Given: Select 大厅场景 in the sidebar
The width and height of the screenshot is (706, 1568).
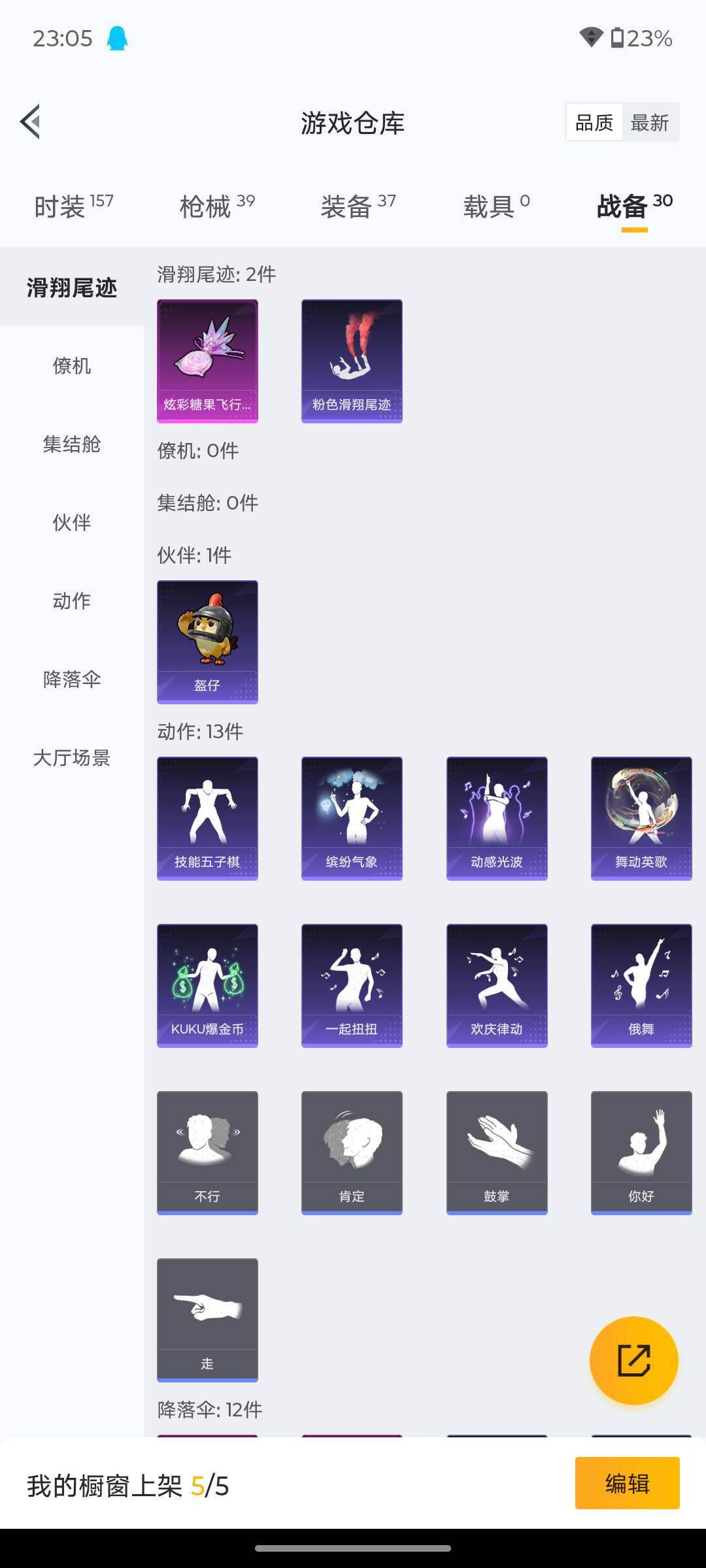Looking at the screenshot, I should click(x=72, y=757).
